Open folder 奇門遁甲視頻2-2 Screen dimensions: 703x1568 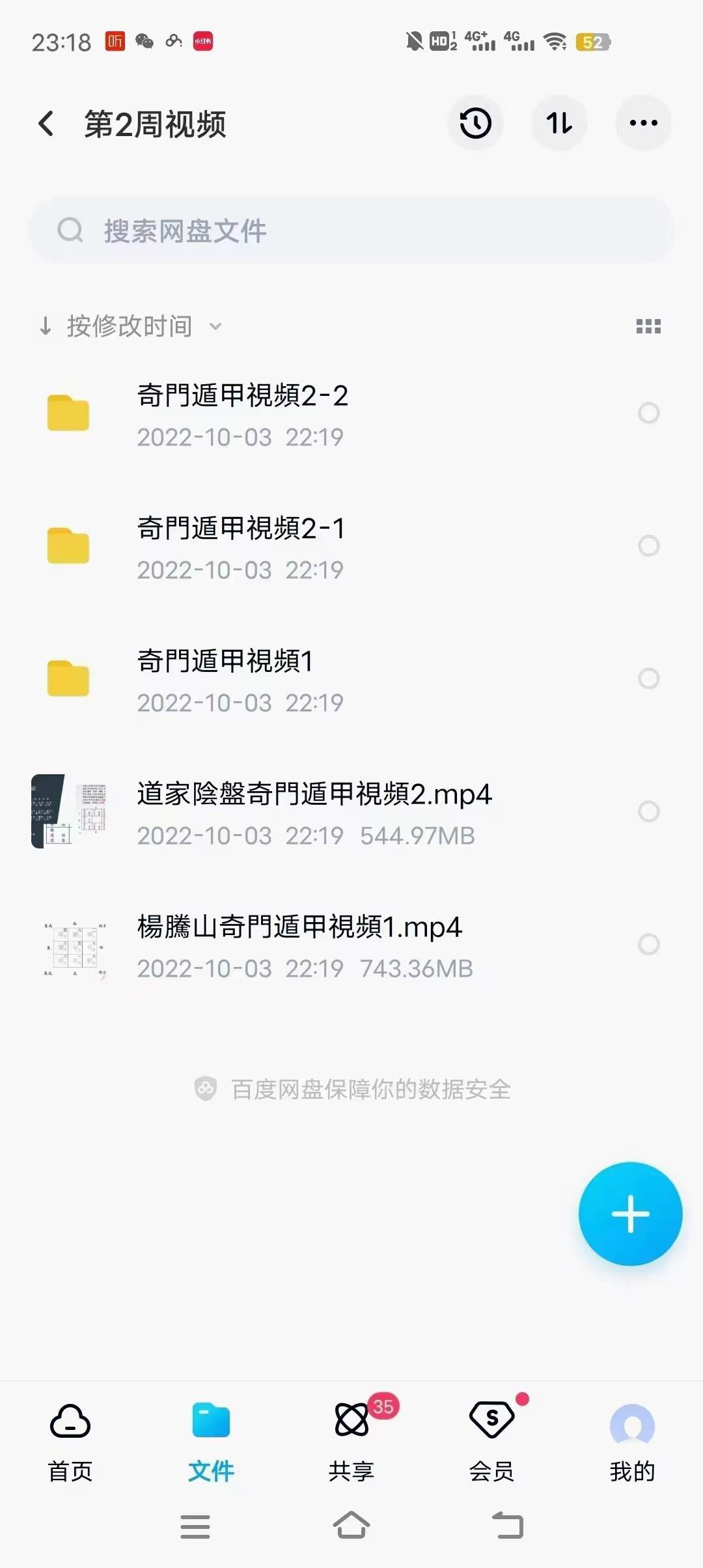[x=242, y=413]
